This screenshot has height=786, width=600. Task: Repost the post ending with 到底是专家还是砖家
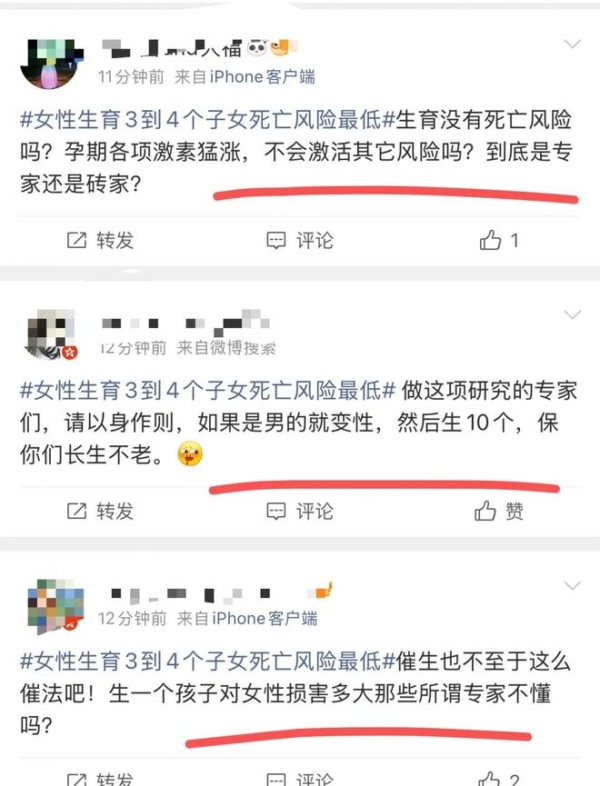99,240
